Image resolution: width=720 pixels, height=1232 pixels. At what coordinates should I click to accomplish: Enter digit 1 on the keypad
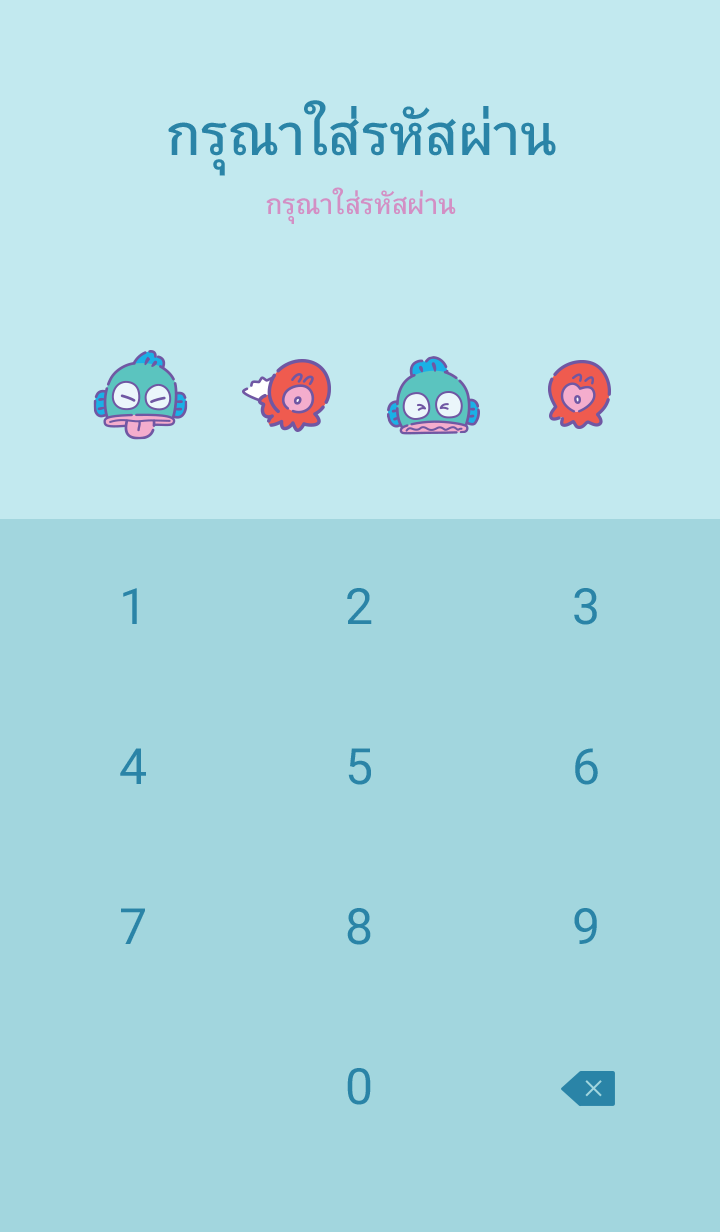coord(133,607)
